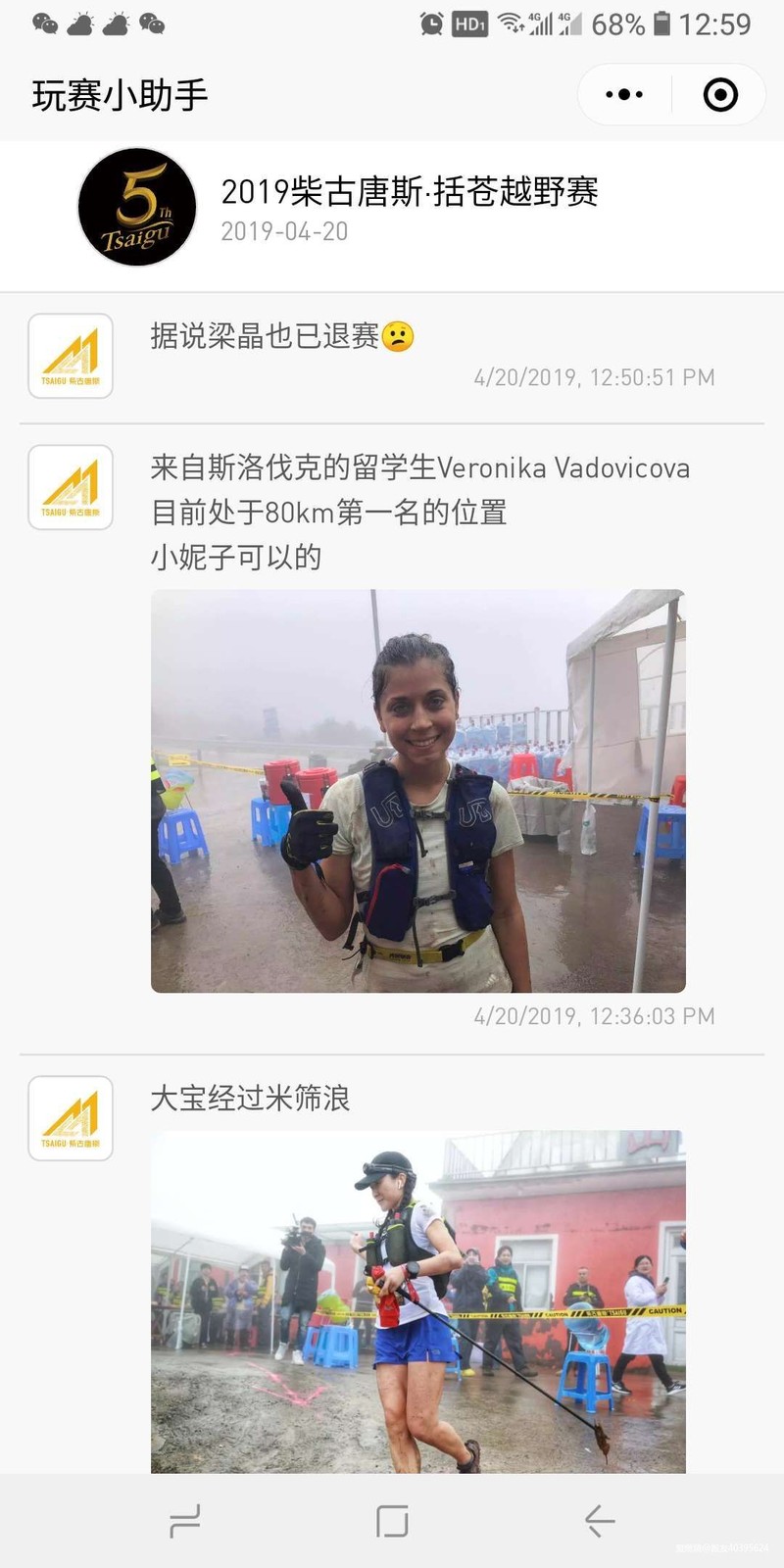Show recent apps
This screenshot has height=1568, width=784.
pyautogui.click(x=184, y=1521)
